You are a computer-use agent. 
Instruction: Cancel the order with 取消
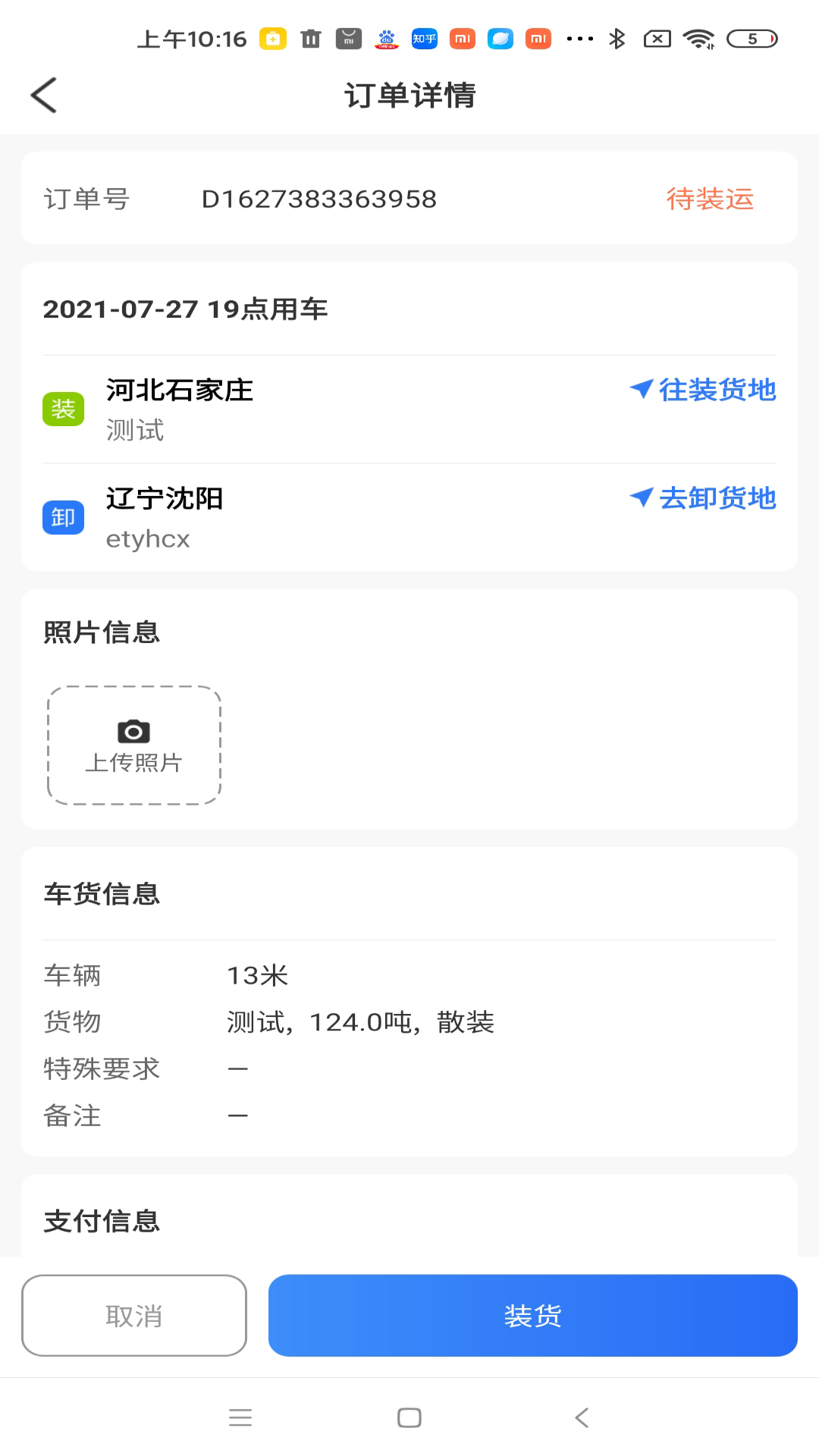[x=134, y=1316]
